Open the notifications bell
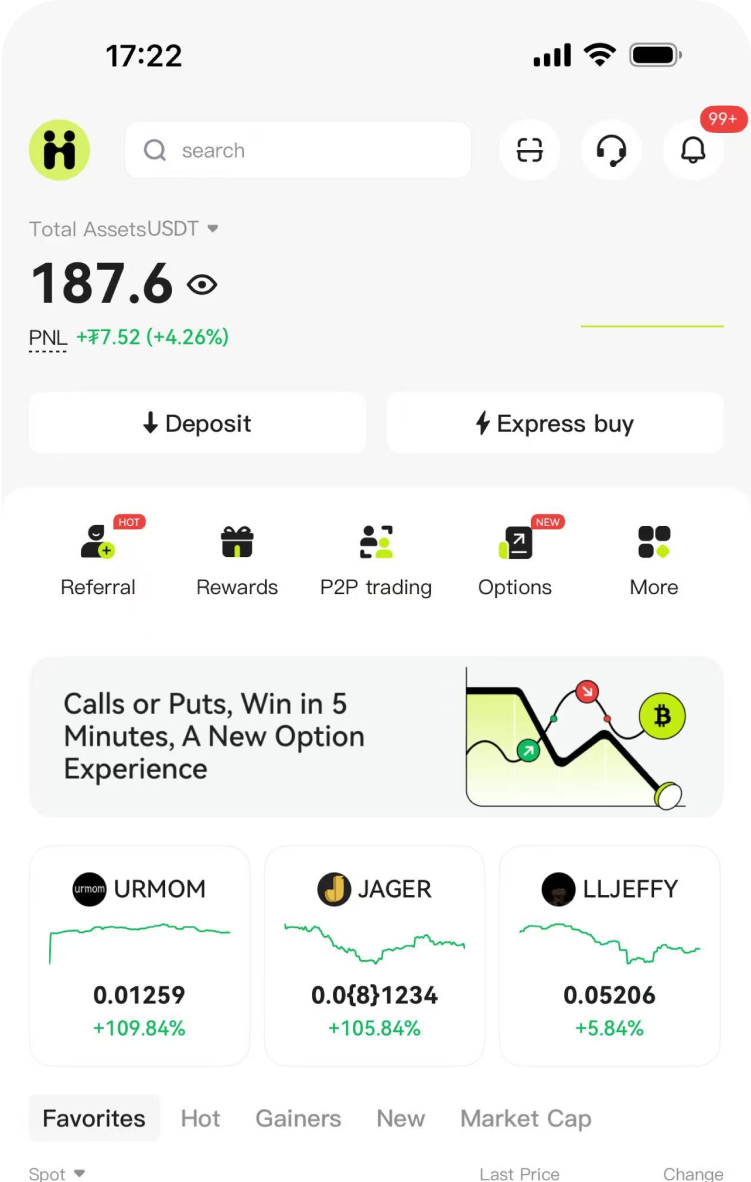Screen dimensions: 751x1182 coord(693,150)
